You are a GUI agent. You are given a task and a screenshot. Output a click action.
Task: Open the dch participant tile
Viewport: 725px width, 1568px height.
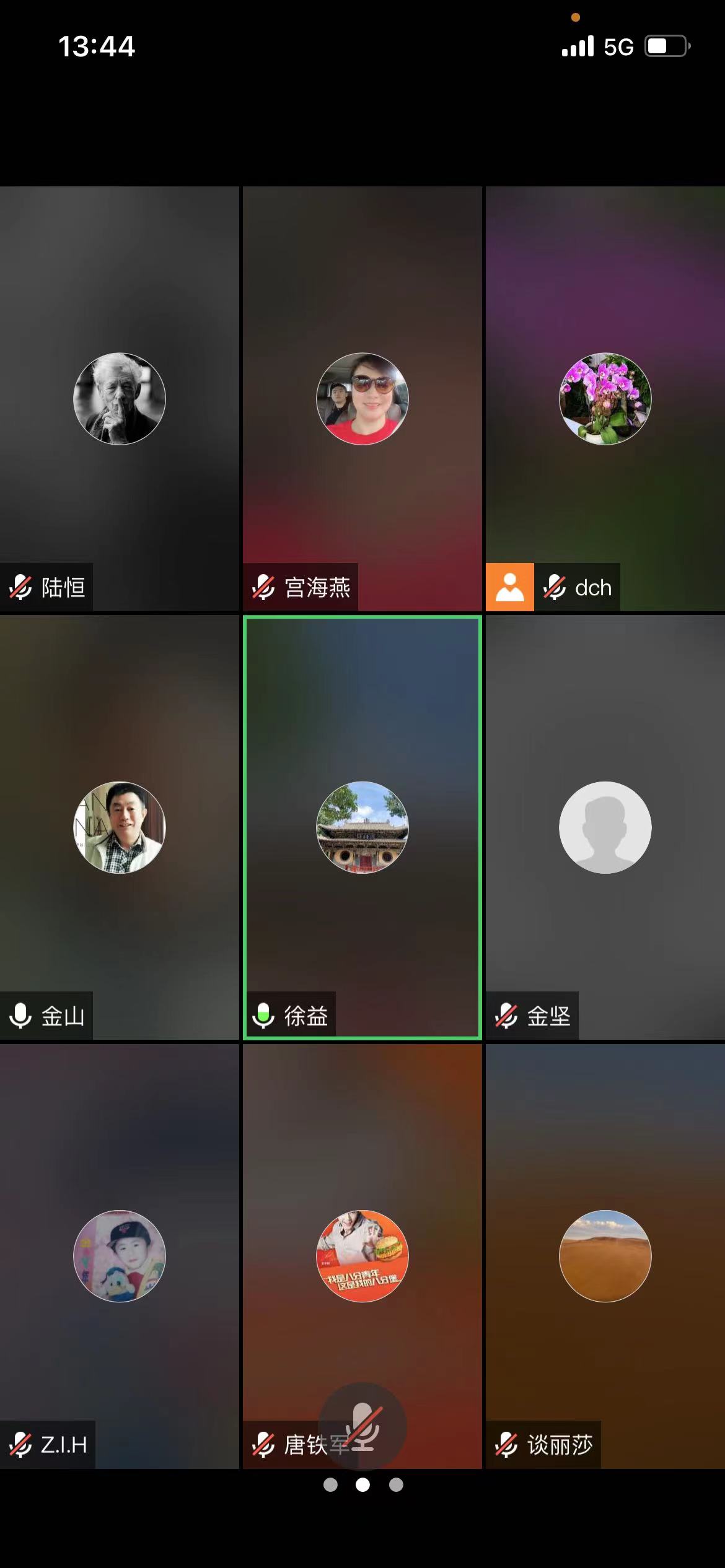coord(605,399)
